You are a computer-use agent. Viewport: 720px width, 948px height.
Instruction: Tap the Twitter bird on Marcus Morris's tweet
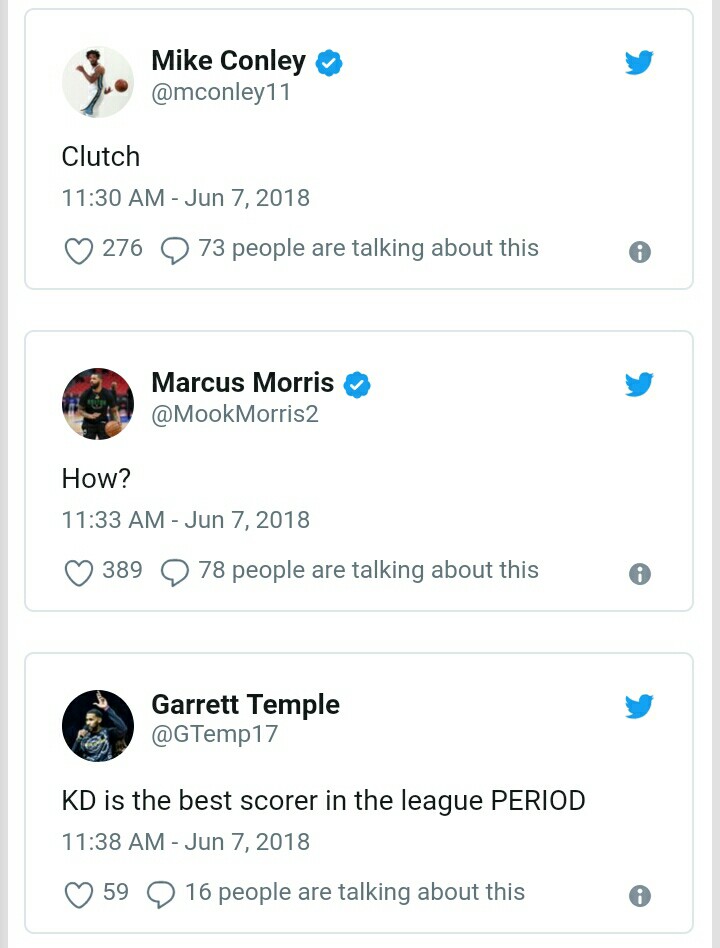coord(639,385)
